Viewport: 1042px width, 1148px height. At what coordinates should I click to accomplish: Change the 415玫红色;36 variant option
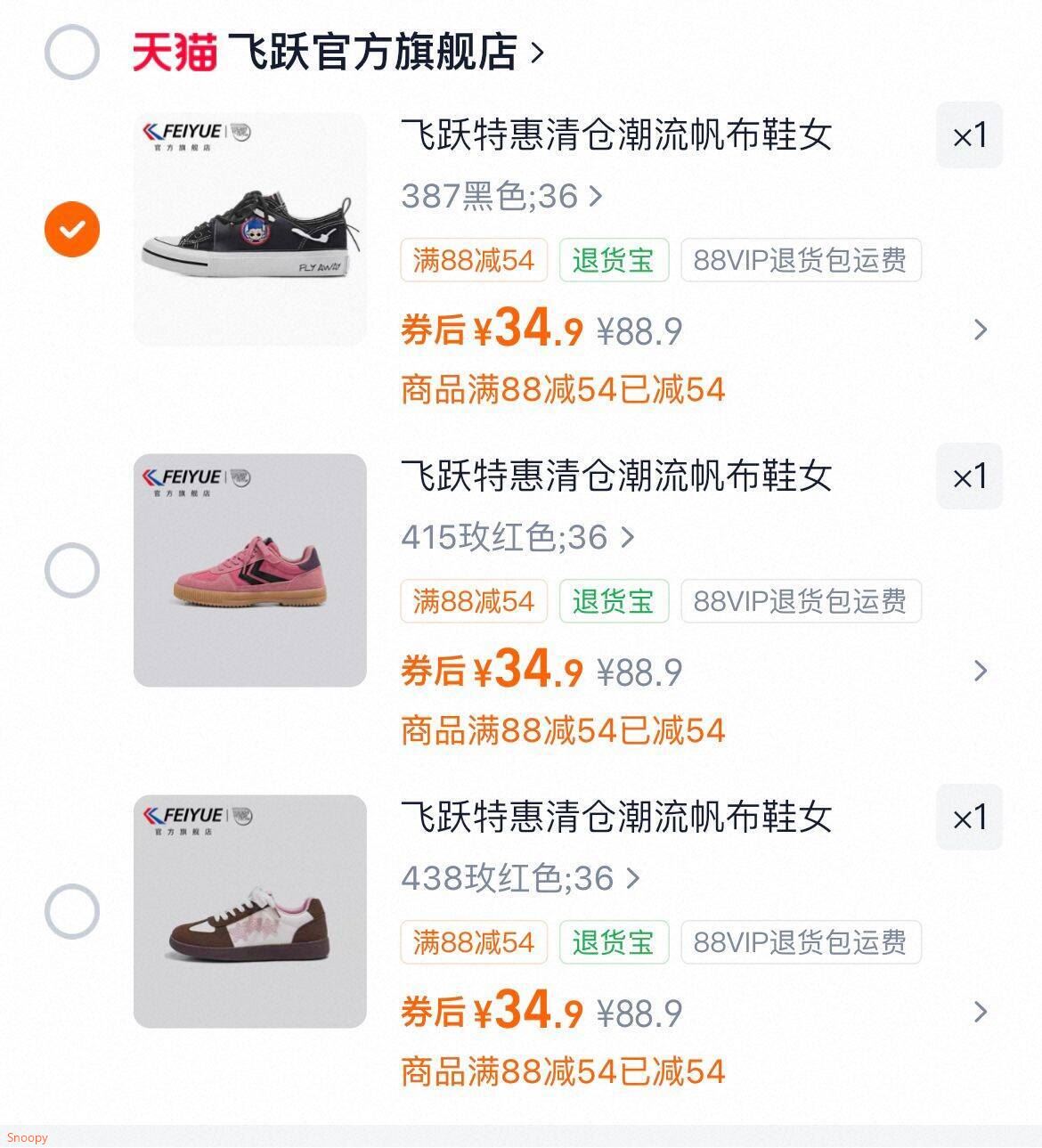[x=517, y=537]
